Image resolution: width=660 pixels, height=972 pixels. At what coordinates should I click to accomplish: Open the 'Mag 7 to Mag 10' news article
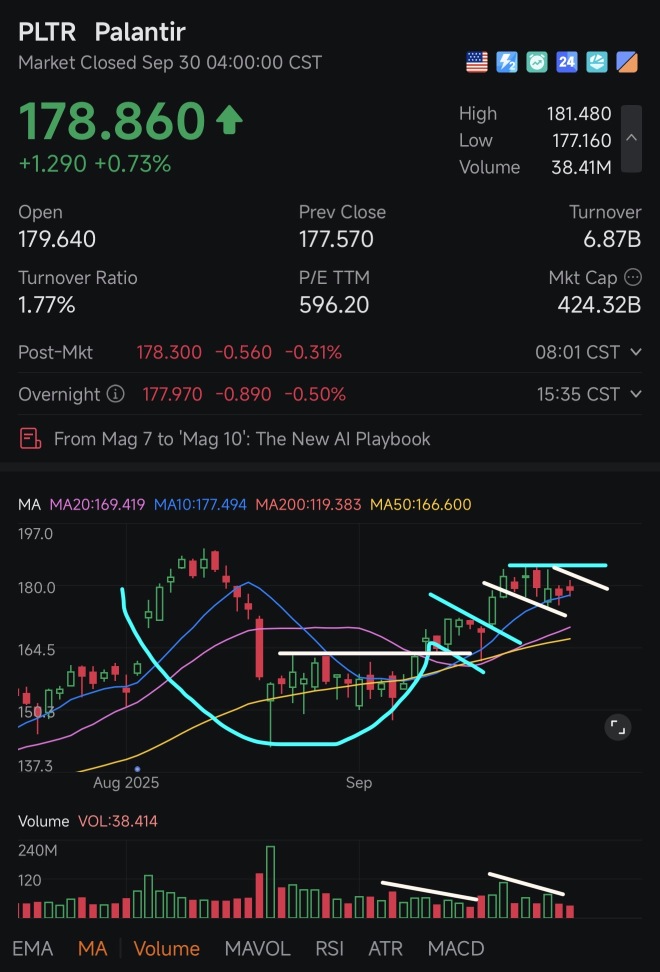(241, 438)
